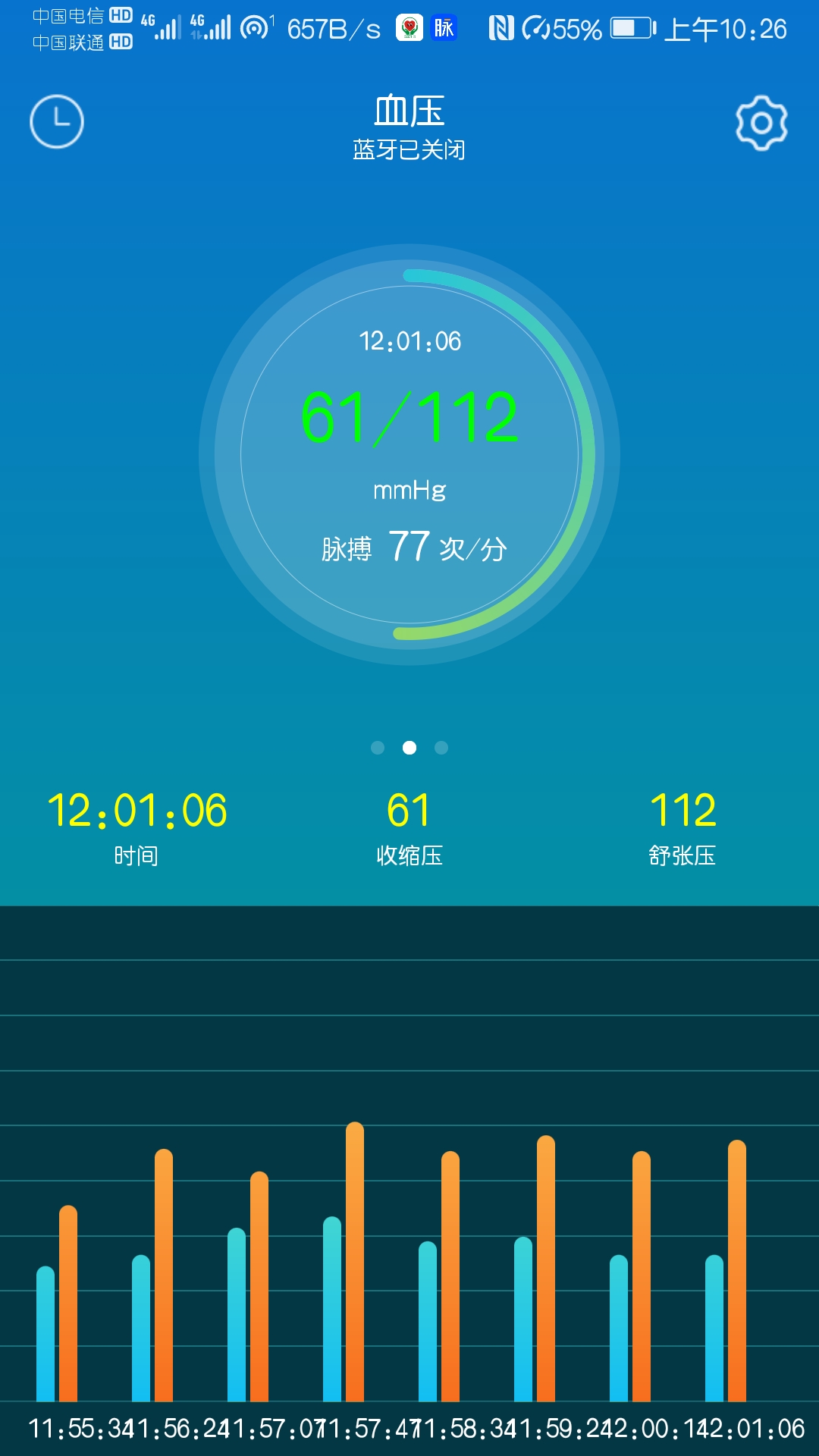The image size is (819, 1456).
Task: Open the measurement history clock icon
Action: (57, 122)
